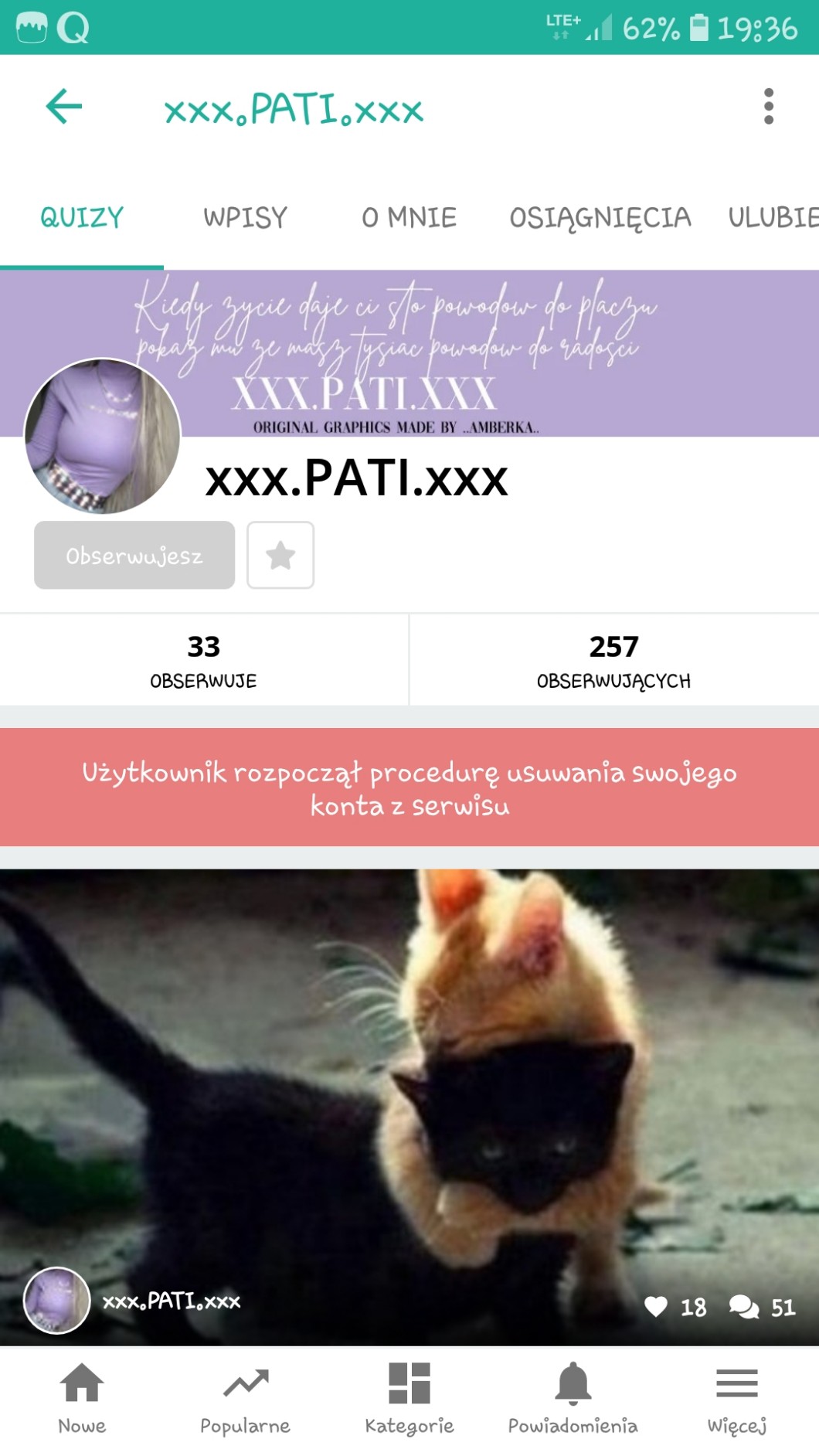The width and height of the screenshot is (819, 1456).
Task: Tap the QUIZY tab
Action: click(82, 218)
